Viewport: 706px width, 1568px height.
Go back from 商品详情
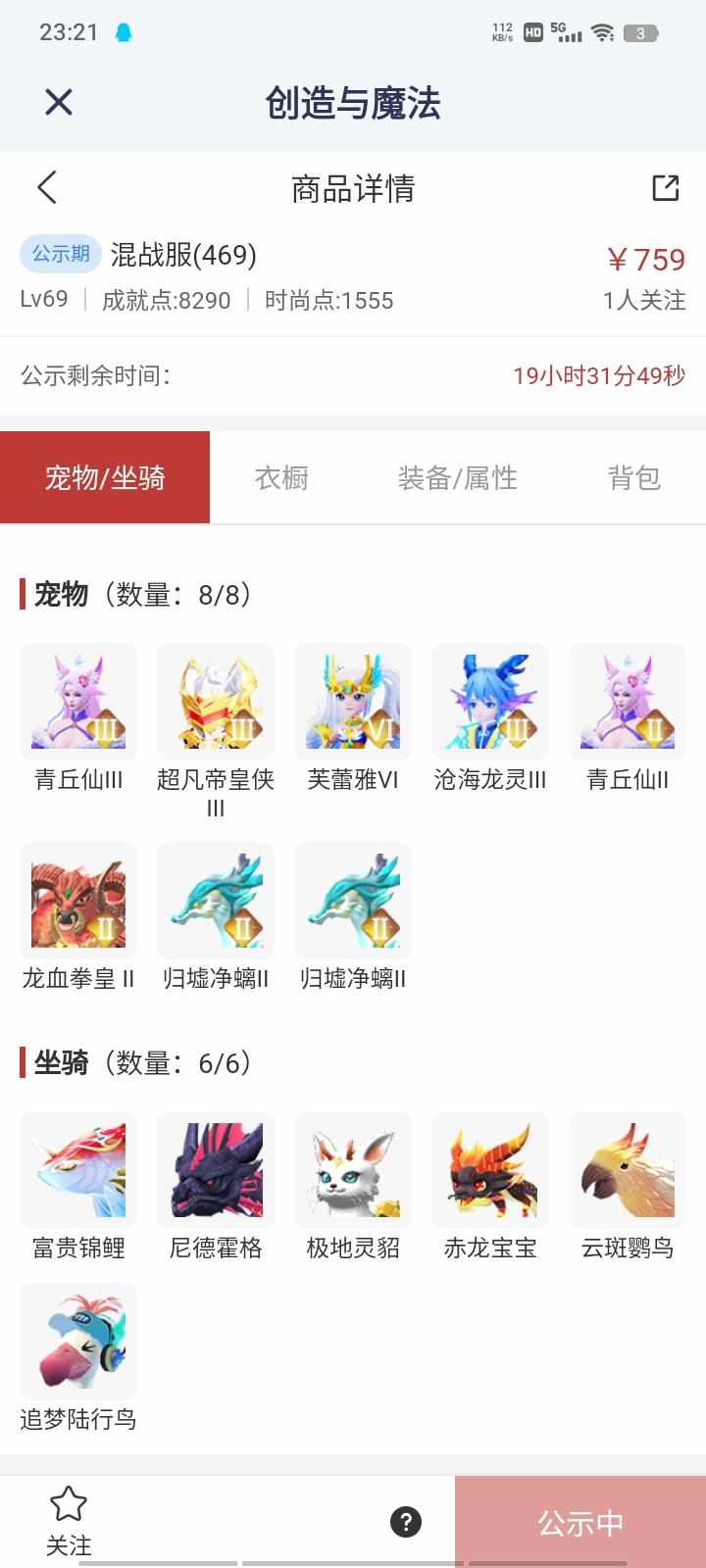click(47, 187)
